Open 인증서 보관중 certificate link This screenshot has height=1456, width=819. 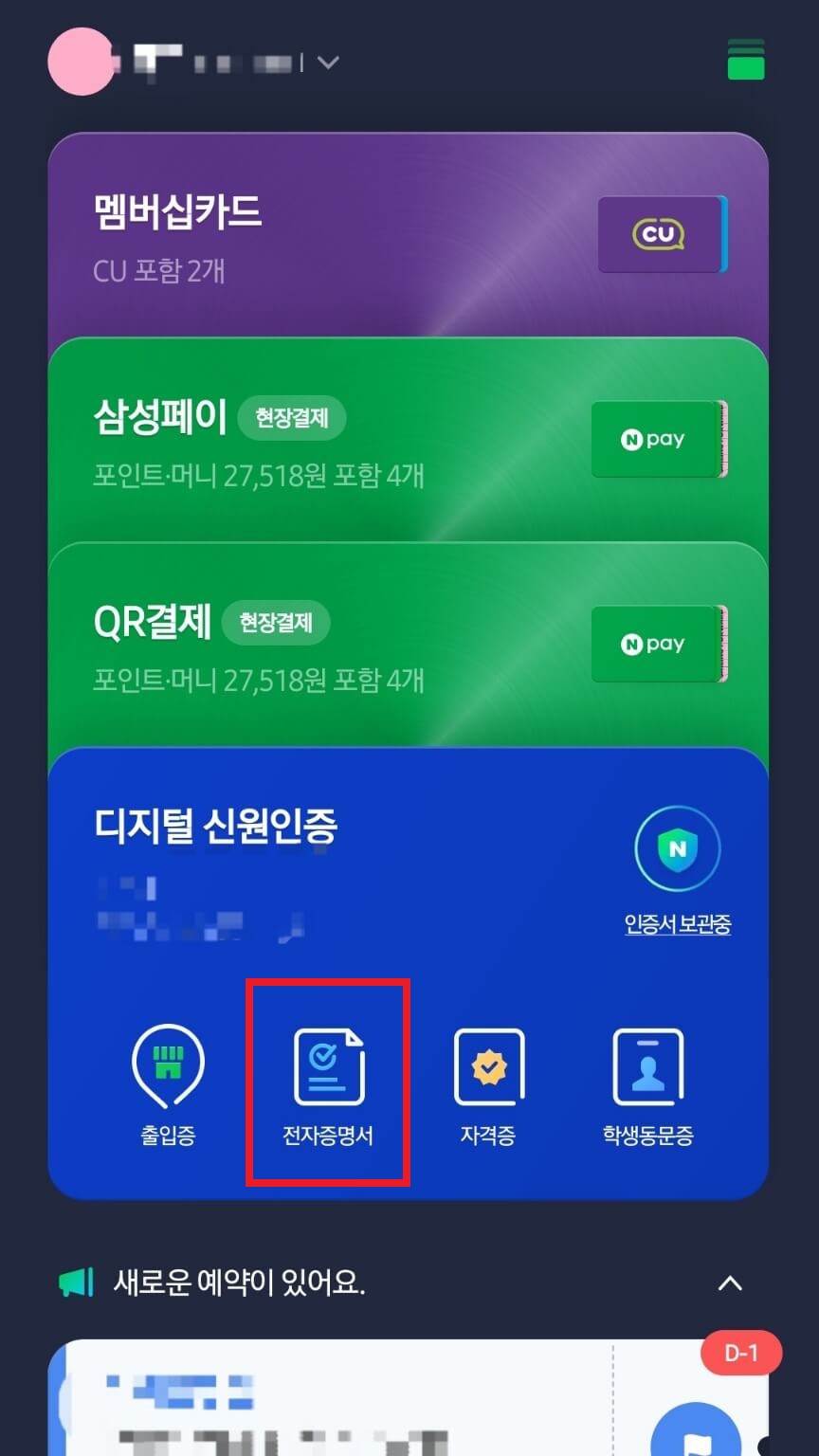pyautogui.click(x=677, y=924)
